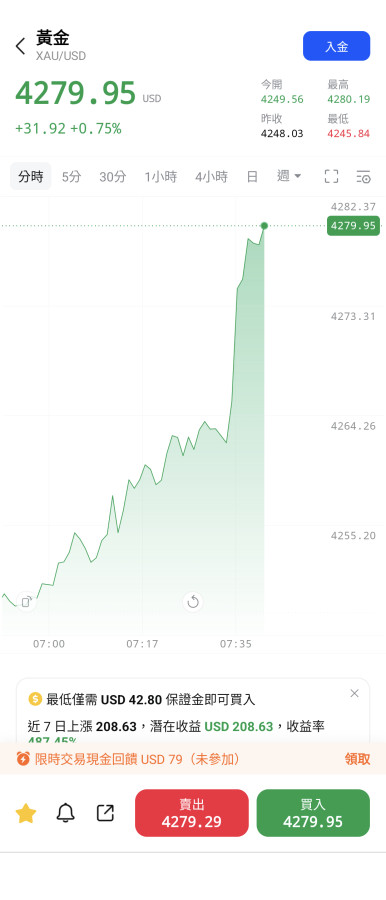The height and width of the screenshot is (900, 386).
Task: Set a price alert with the bell
Action: [65, 813]
